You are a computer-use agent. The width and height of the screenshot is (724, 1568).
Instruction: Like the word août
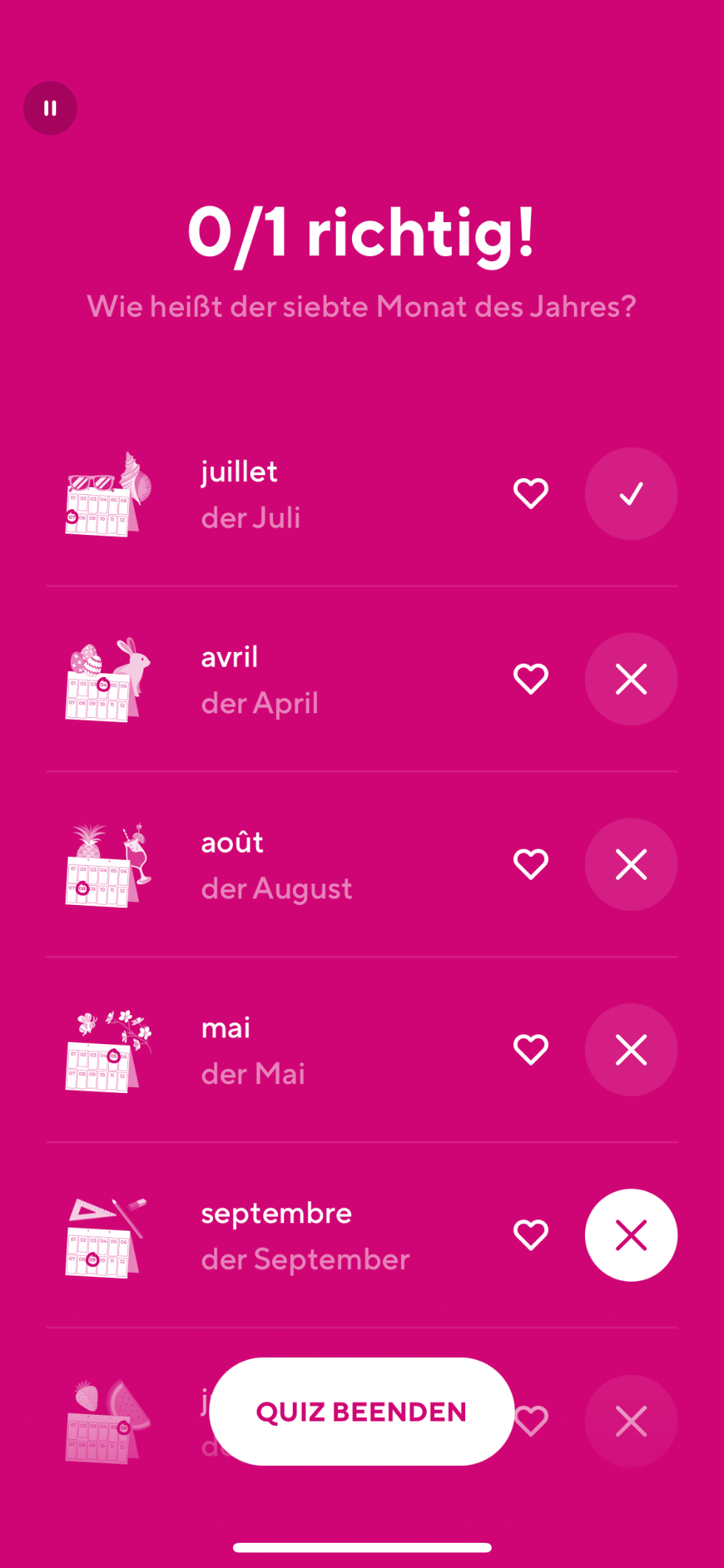tap(530, 864)
